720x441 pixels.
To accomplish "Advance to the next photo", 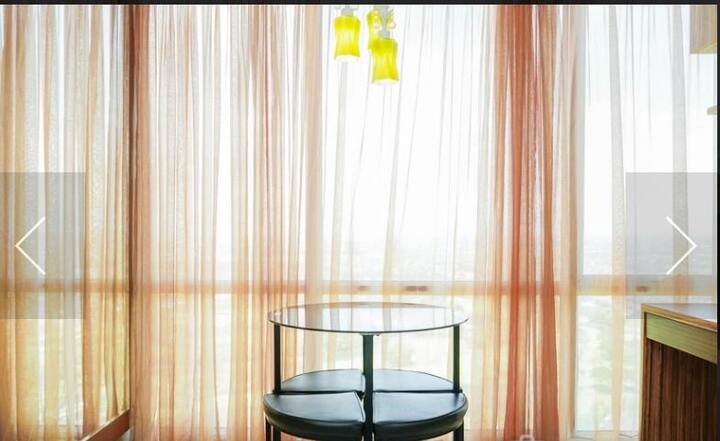I will 680,246.
